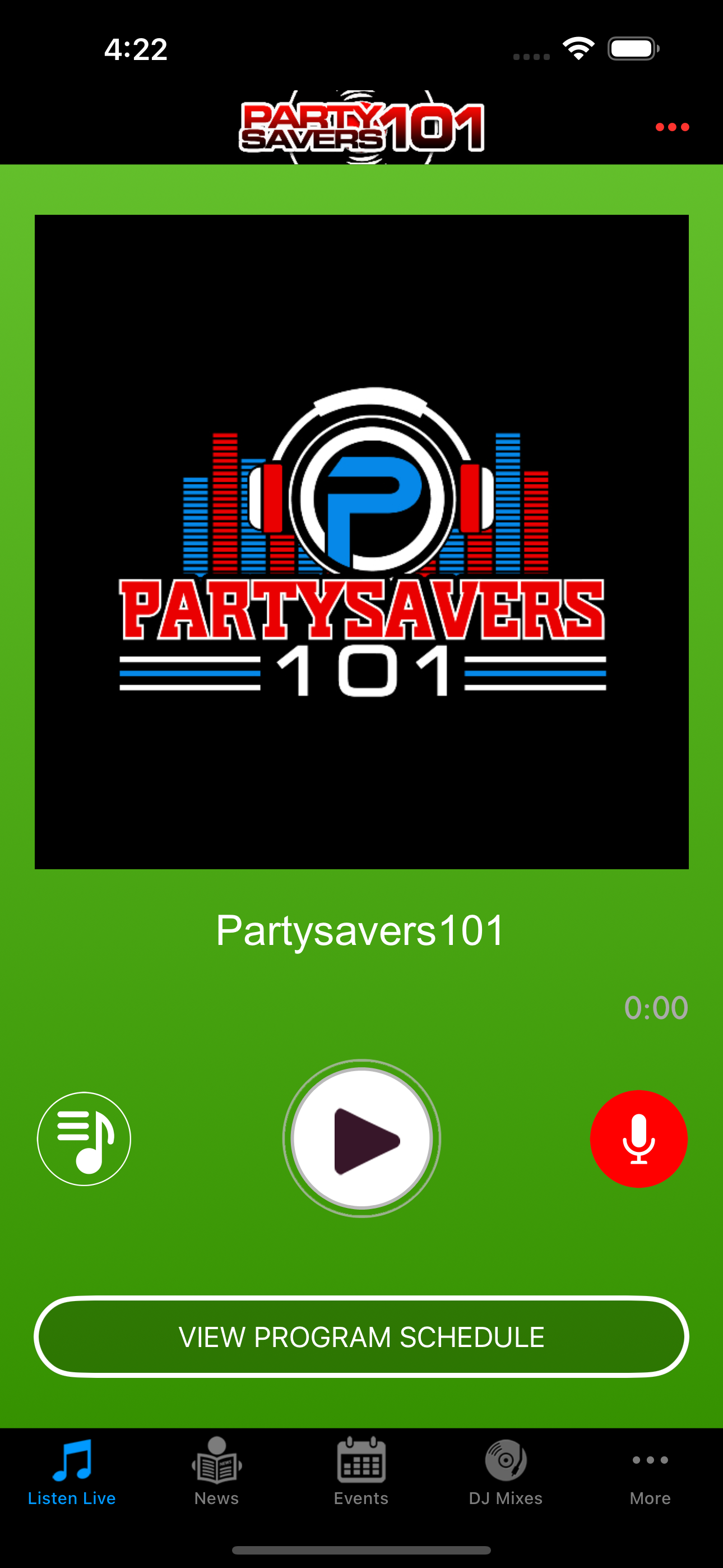Tap the 4:22 clock in status bar
Viewport: 723px width, 1568px height.
[x=136, y=50]
